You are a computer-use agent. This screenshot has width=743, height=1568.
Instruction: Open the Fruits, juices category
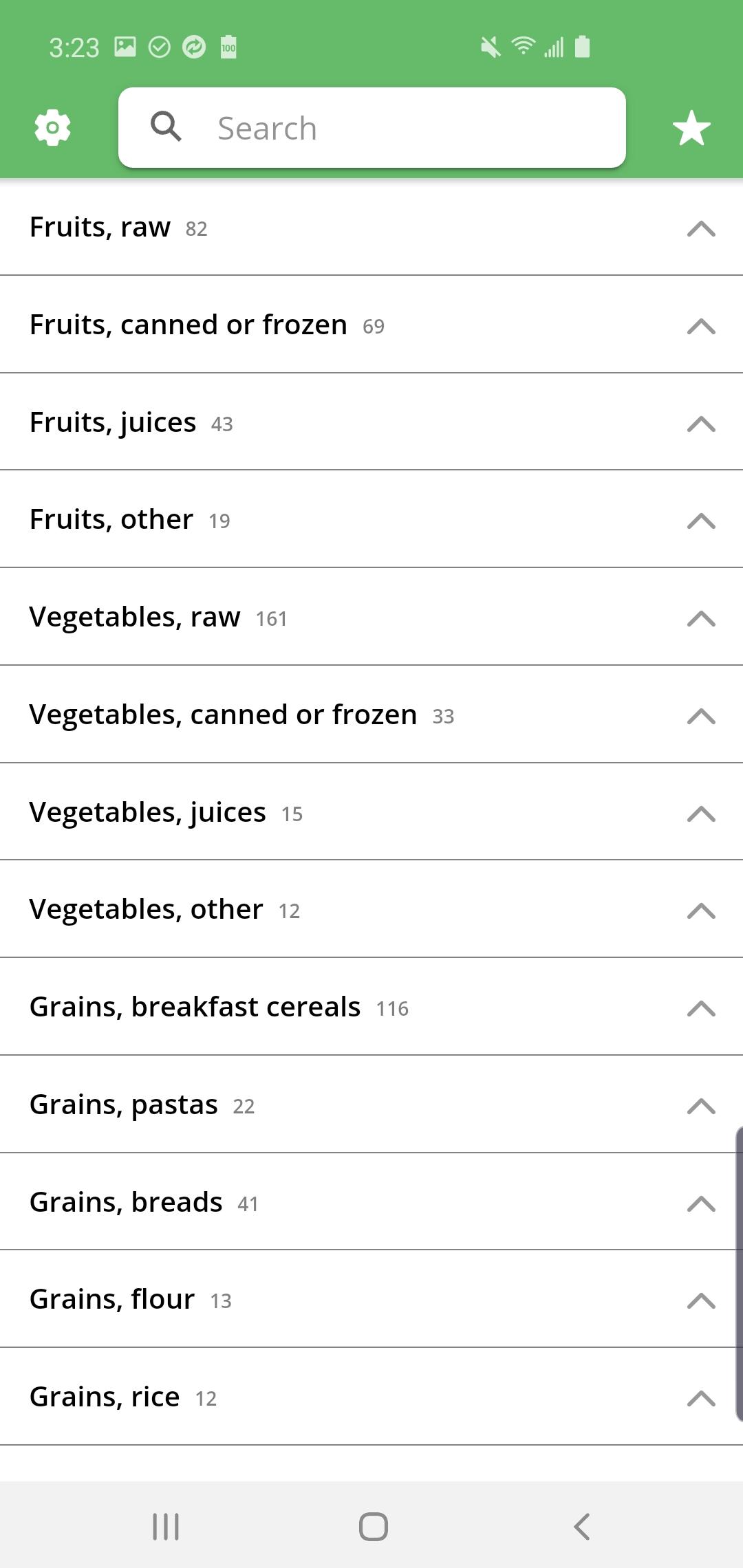pyautogui.click(x=371, y=422)
